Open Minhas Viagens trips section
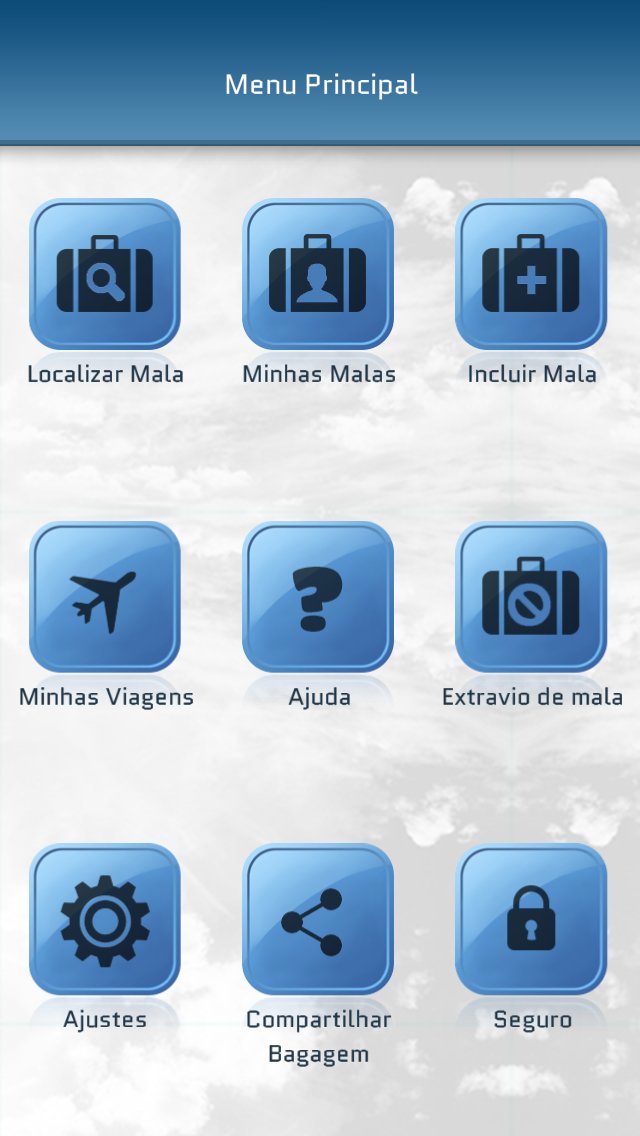This screenshot has width=640, height=1136. 105,597
